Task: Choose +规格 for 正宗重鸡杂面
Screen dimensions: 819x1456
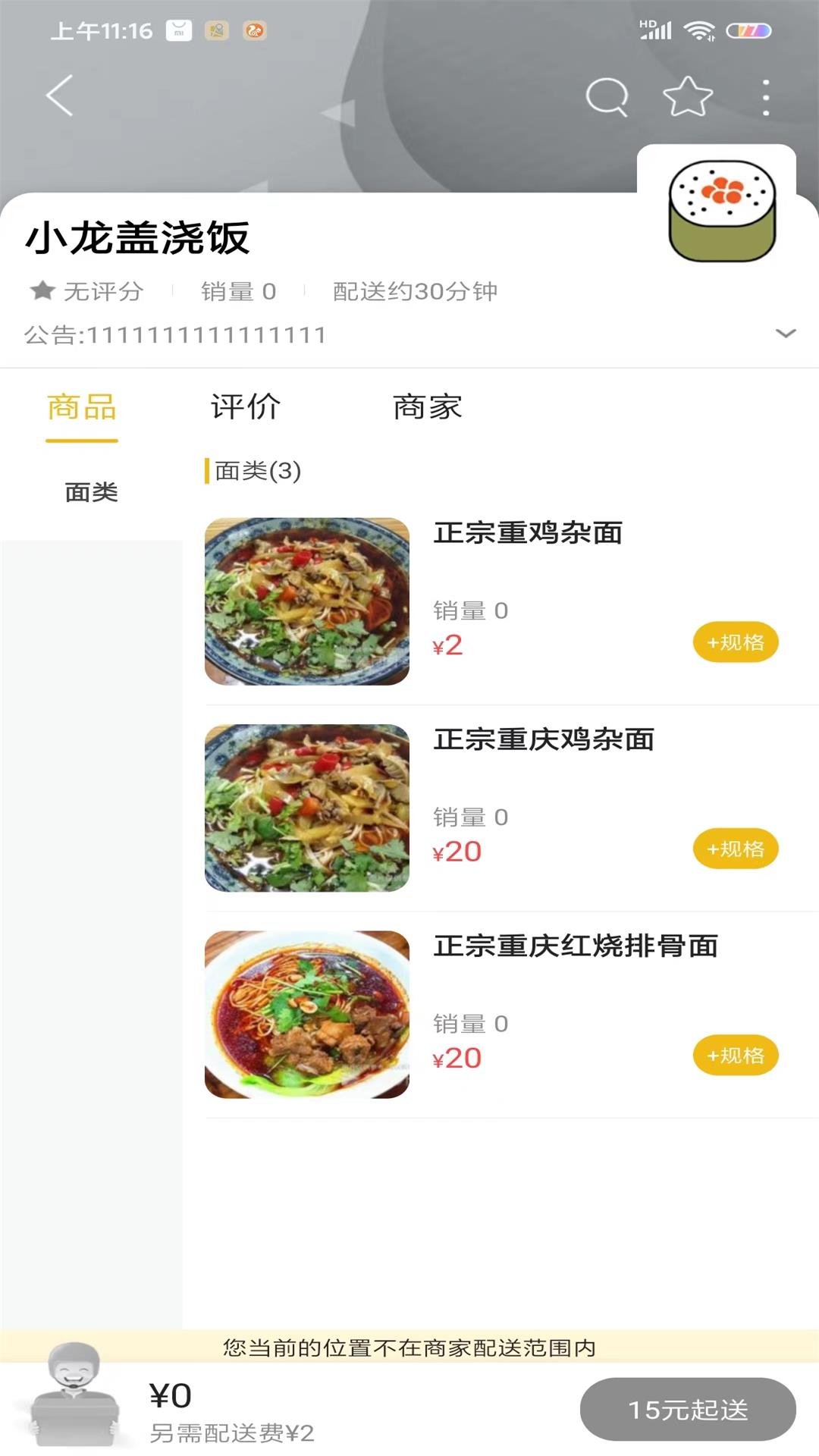Action: click(735, 642)
